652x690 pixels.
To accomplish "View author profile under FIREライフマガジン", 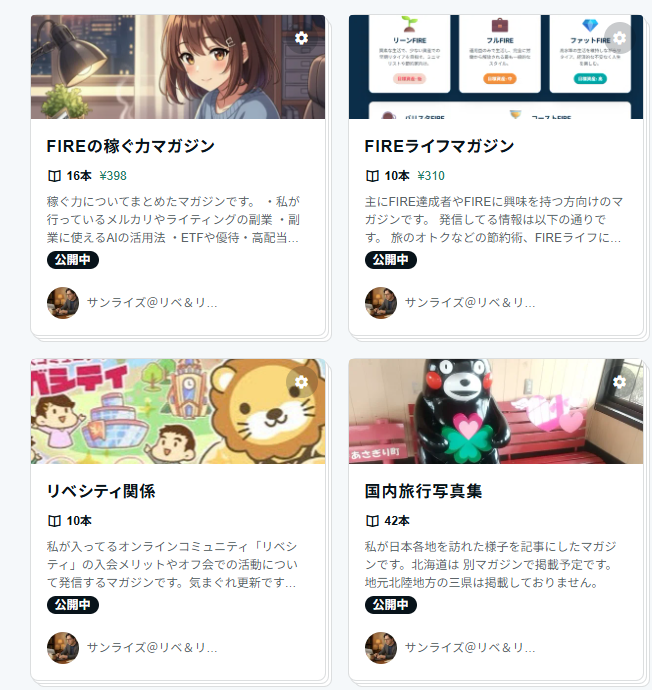I will 450,302.
